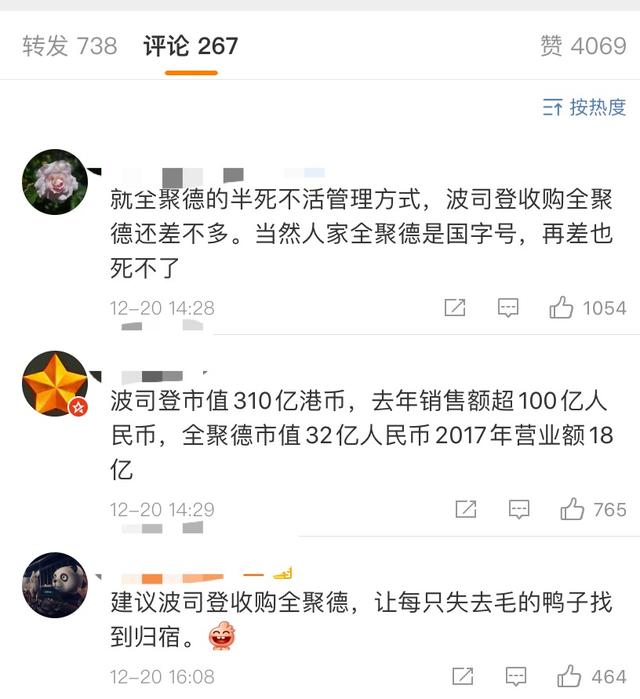Open the 按热度 sort option
The image size is (640, 699).
coord(585,107)
